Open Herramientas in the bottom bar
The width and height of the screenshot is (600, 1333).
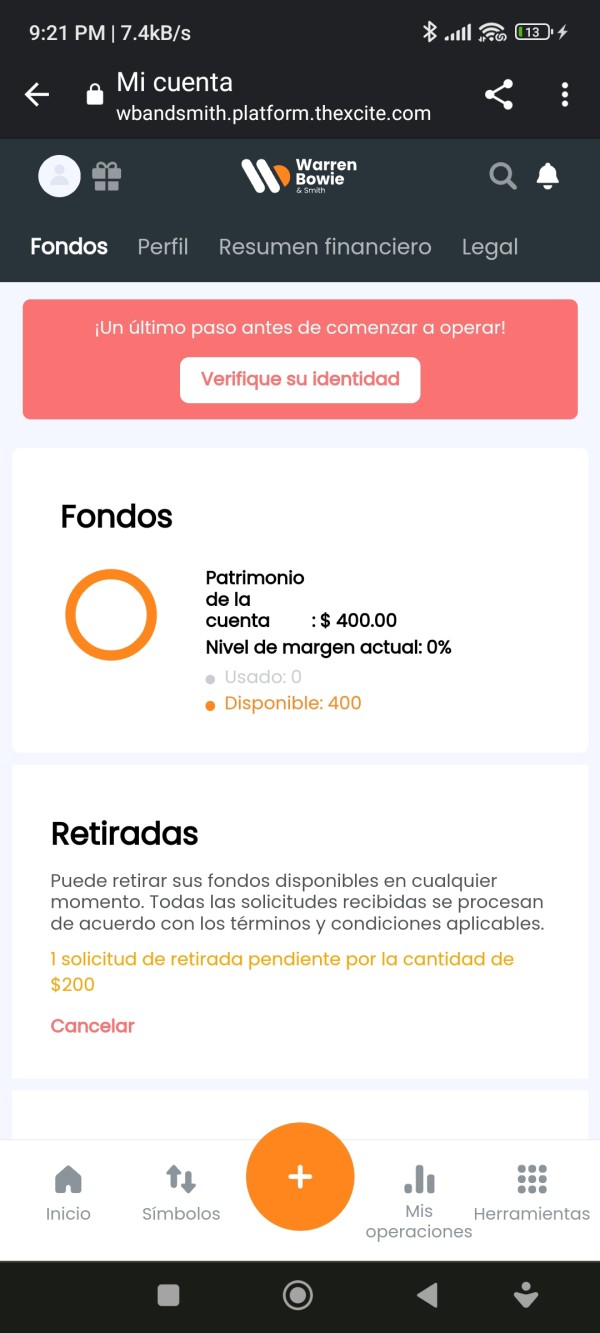coord(532,1193)
